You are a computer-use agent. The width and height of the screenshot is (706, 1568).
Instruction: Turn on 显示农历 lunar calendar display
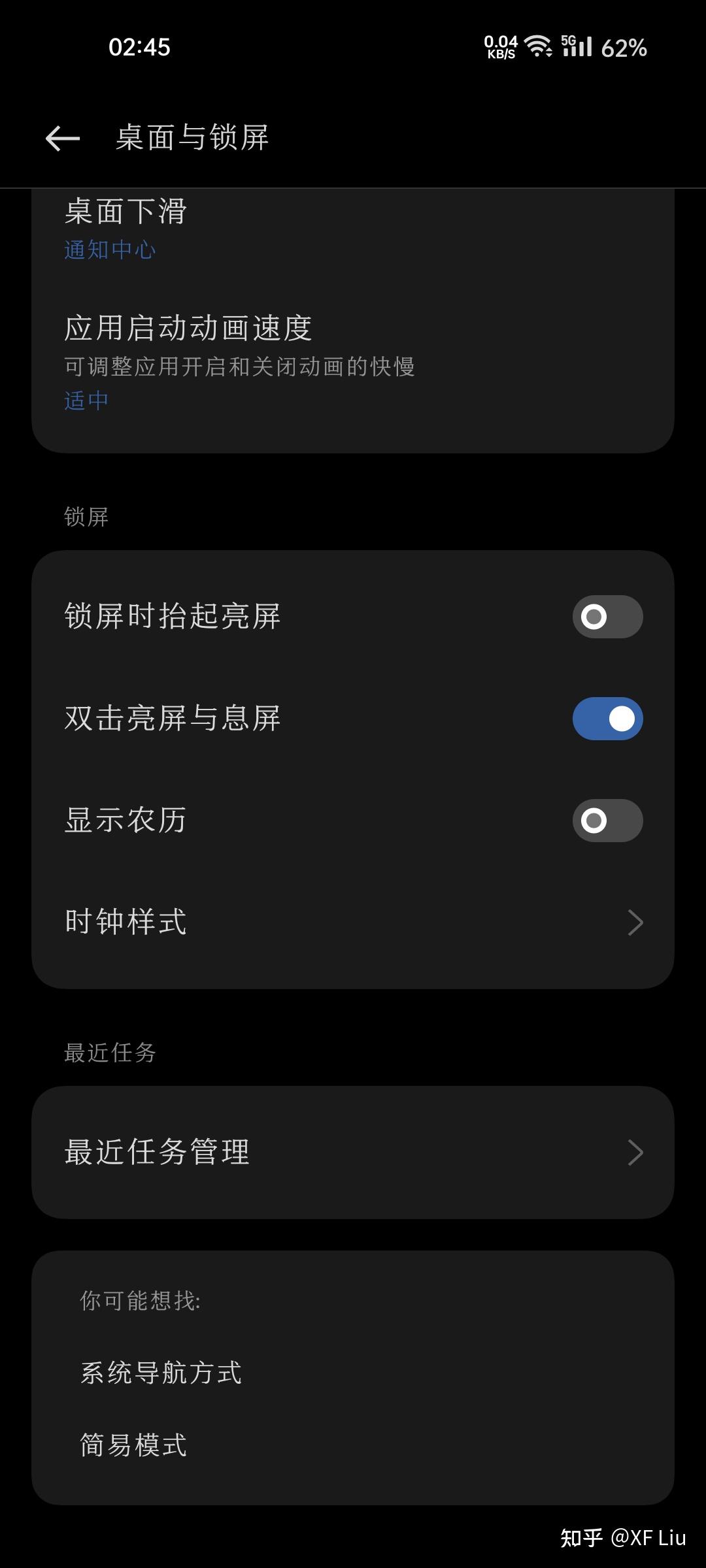[605, 820]
